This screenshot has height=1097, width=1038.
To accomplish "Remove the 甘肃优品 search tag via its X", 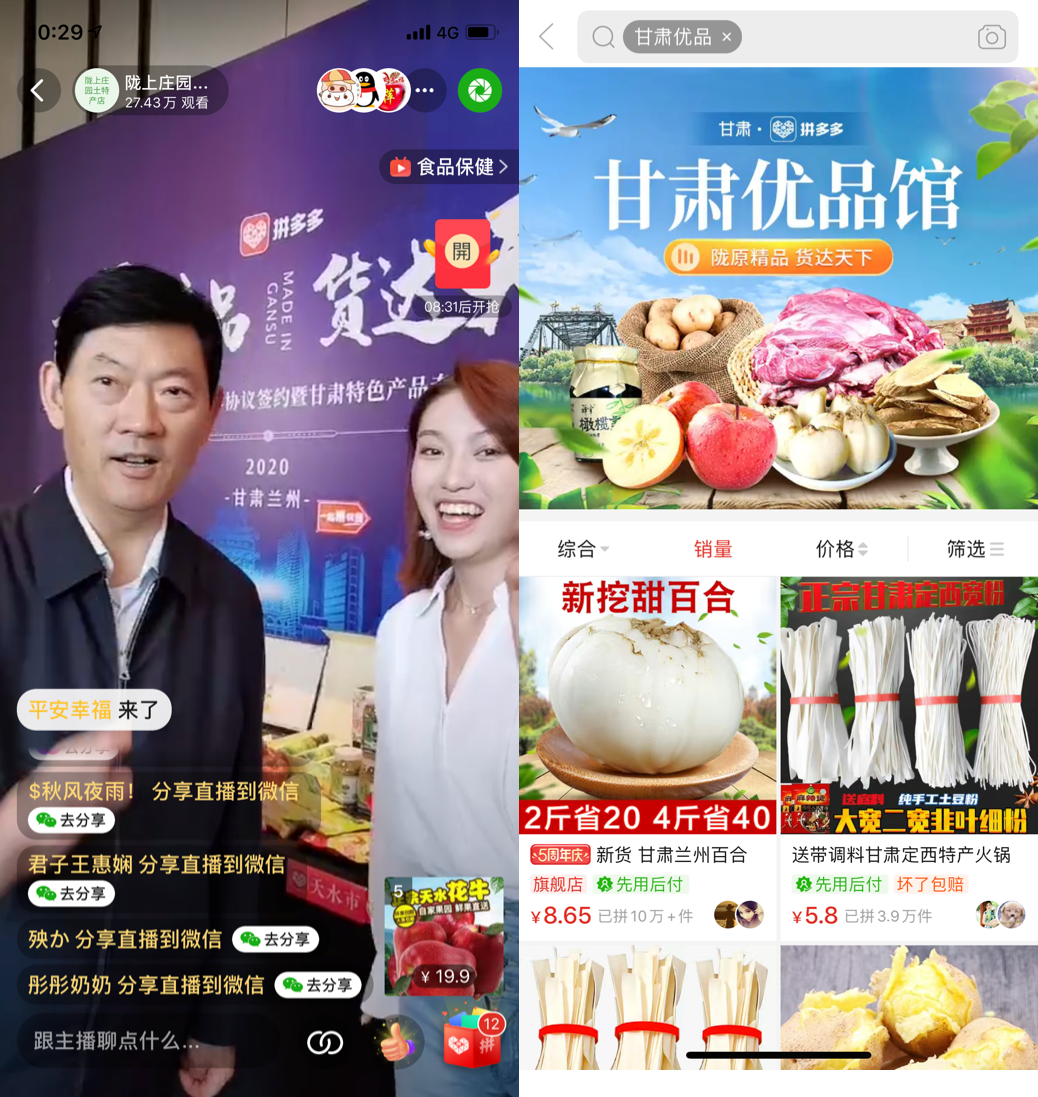I will [727, 36].
